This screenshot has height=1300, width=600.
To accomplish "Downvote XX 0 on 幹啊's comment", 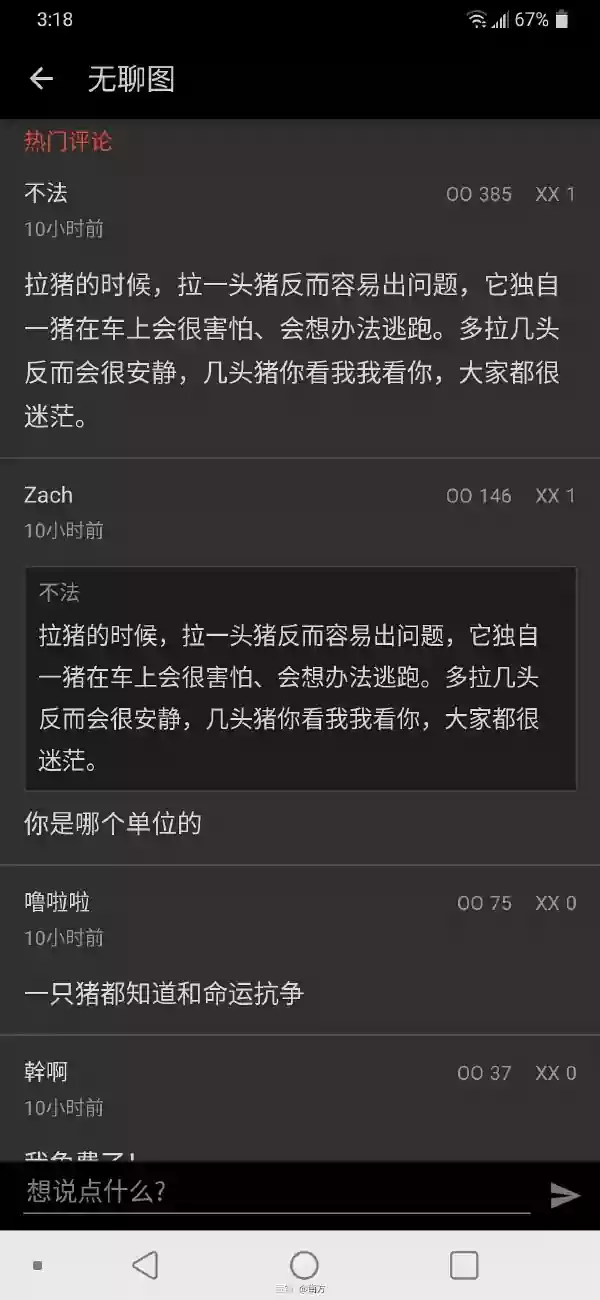I will tap(555, 1073).
